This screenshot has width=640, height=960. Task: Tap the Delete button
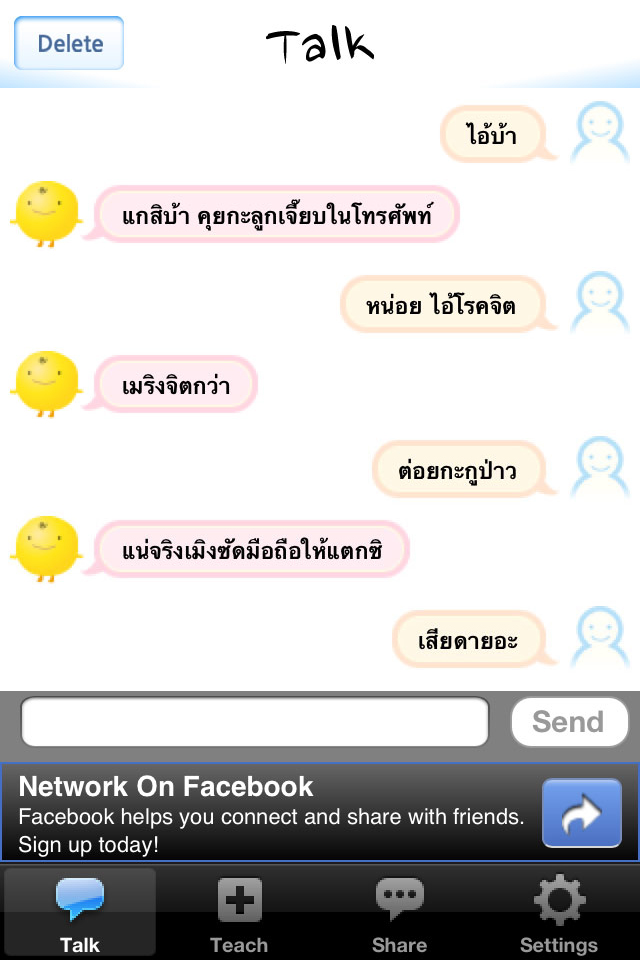[69, 43]
